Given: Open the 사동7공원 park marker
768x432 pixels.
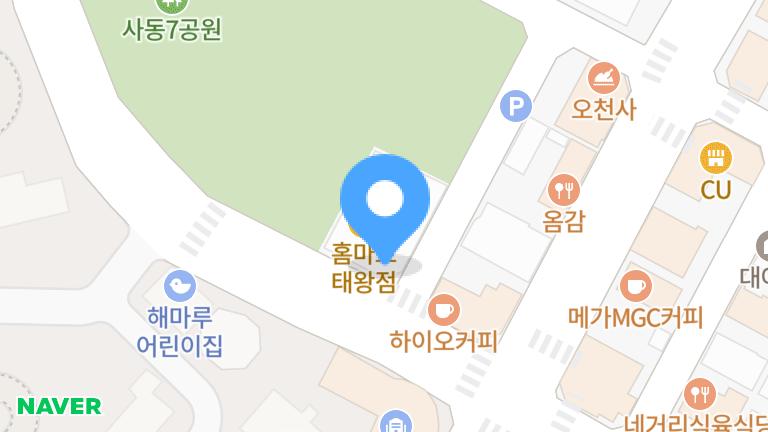Looking at the screenshot, I should pyautogui.click(x=171, y=5).
